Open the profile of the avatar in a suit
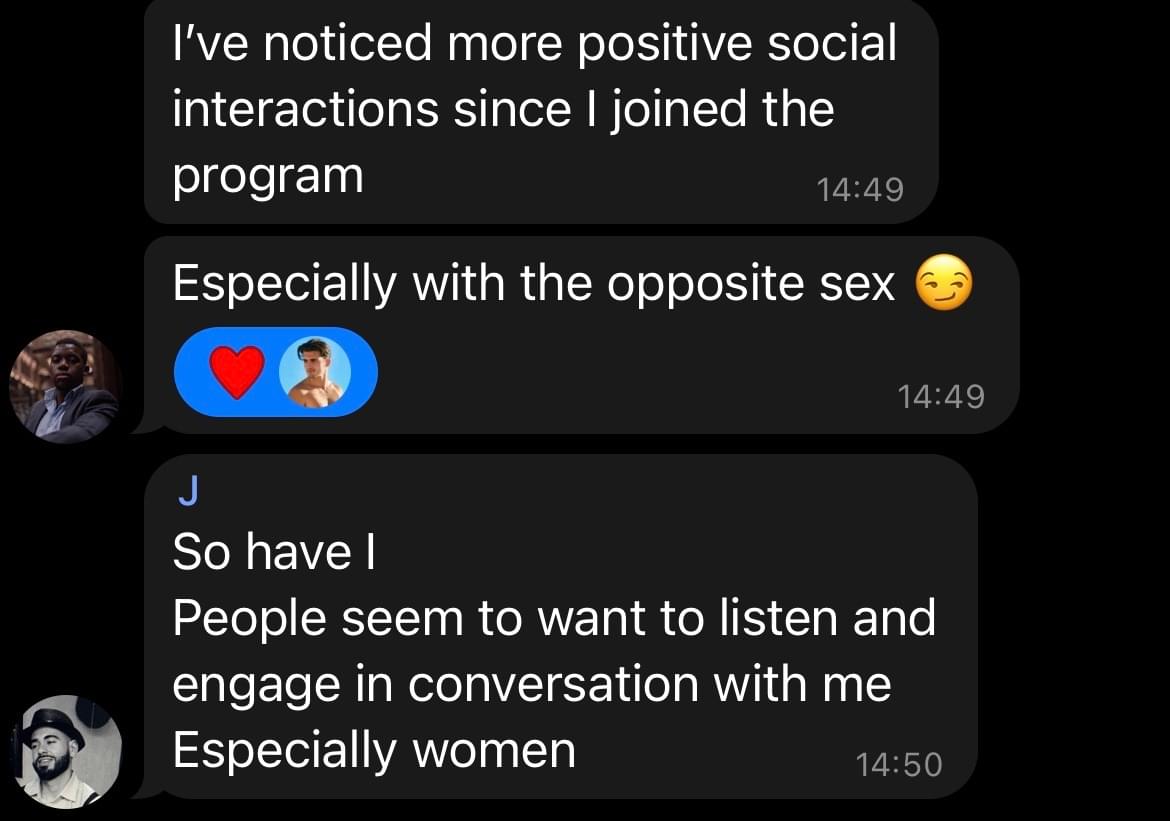 tap(65, 386)
